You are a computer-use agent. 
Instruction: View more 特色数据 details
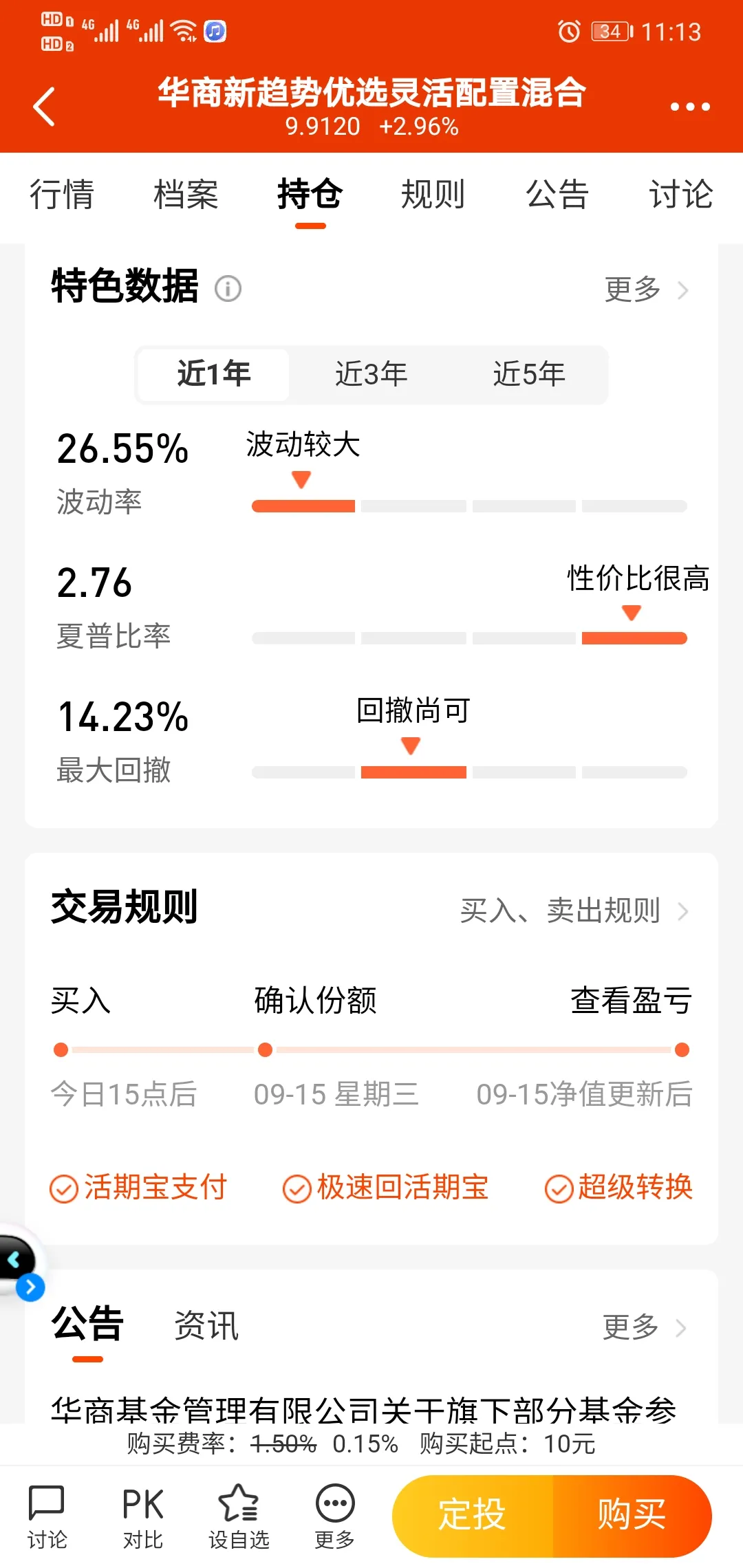pyautogui.click(x=645, y=290)
